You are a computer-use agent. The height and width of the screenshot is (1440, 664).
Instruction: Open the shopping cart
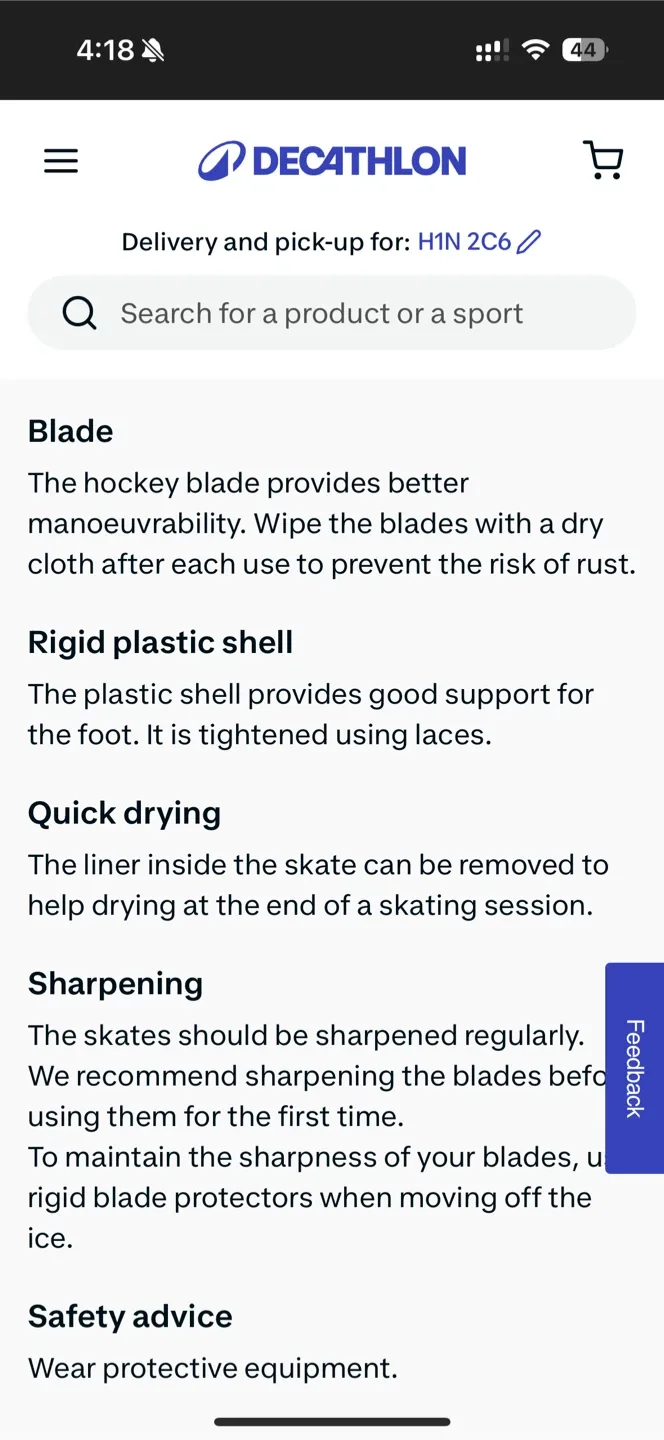(x=603, y=160)
